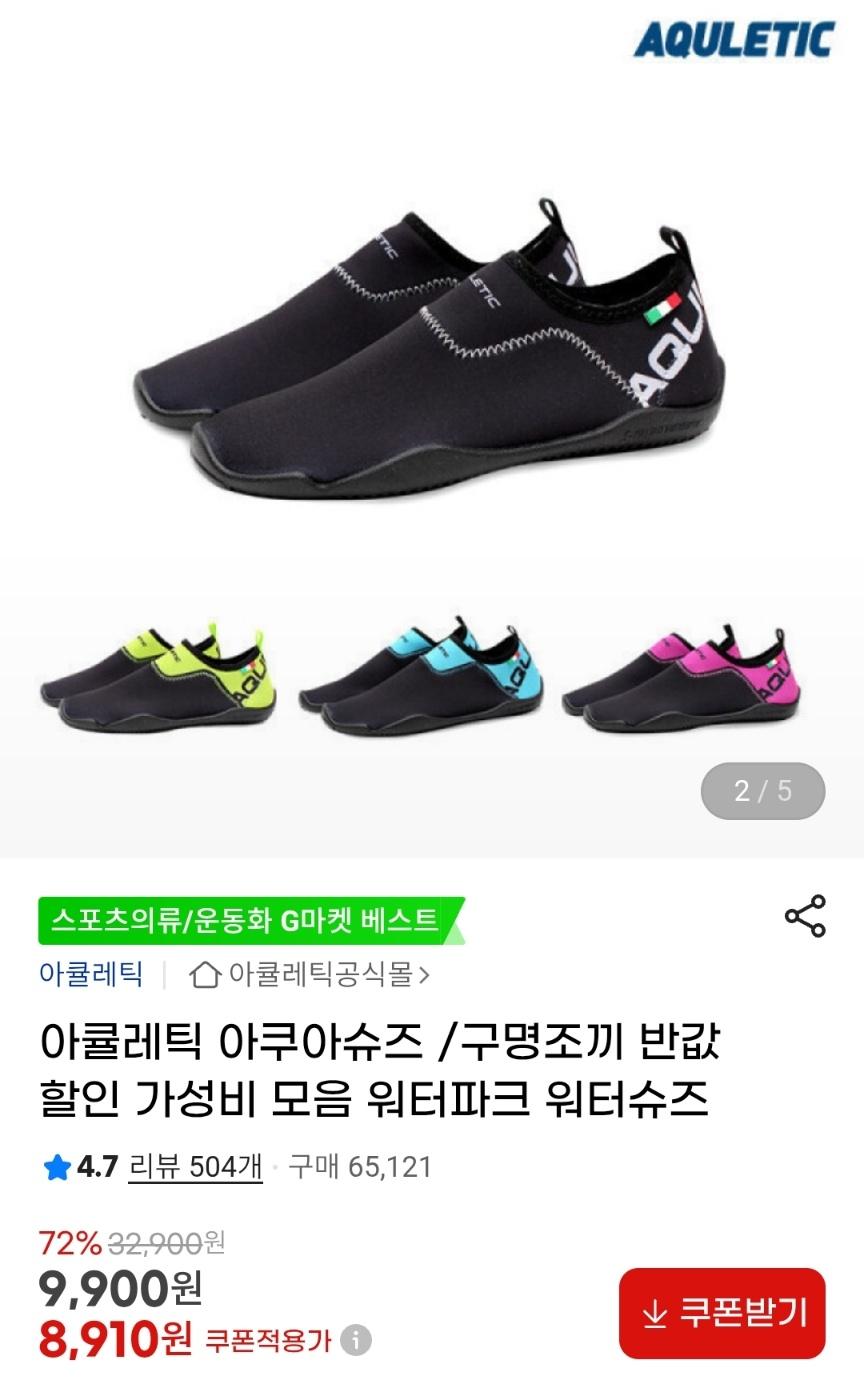The image size is (864, 1392).
Task: Open the 아쿨레틱 brand link
Action: [x=91, y=974]
